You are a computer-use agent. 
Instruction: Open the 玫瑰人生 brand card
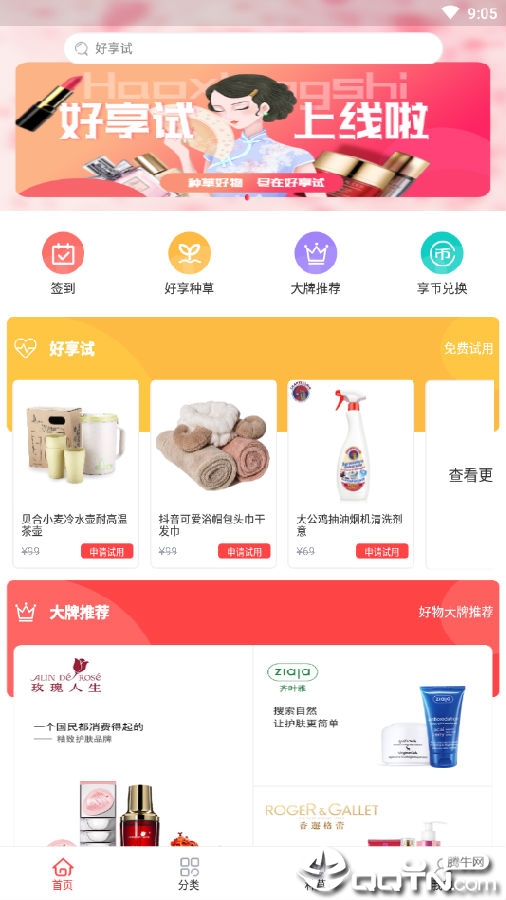tap(133, 746)
